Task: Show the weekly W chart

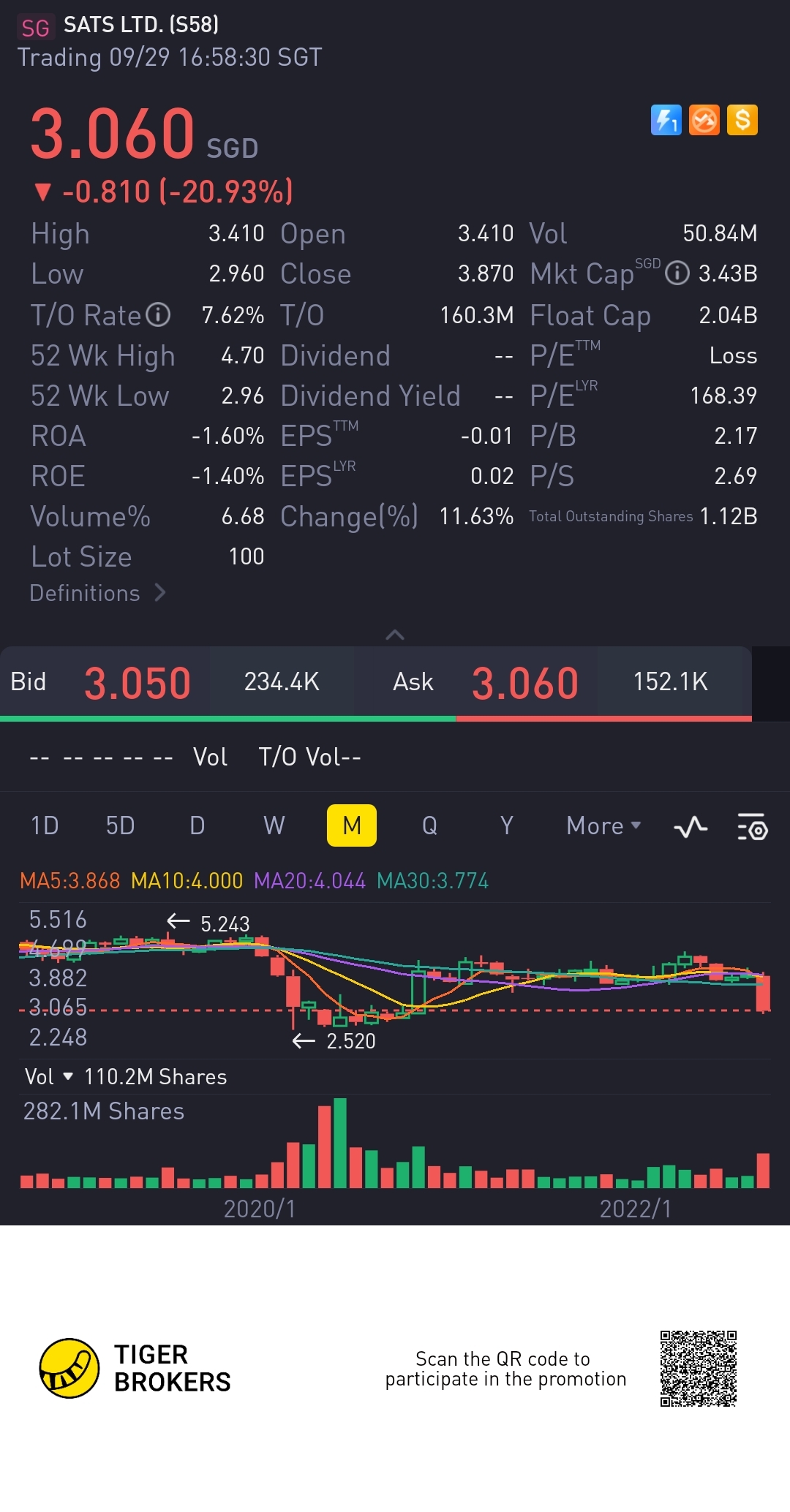Action: 274,825
